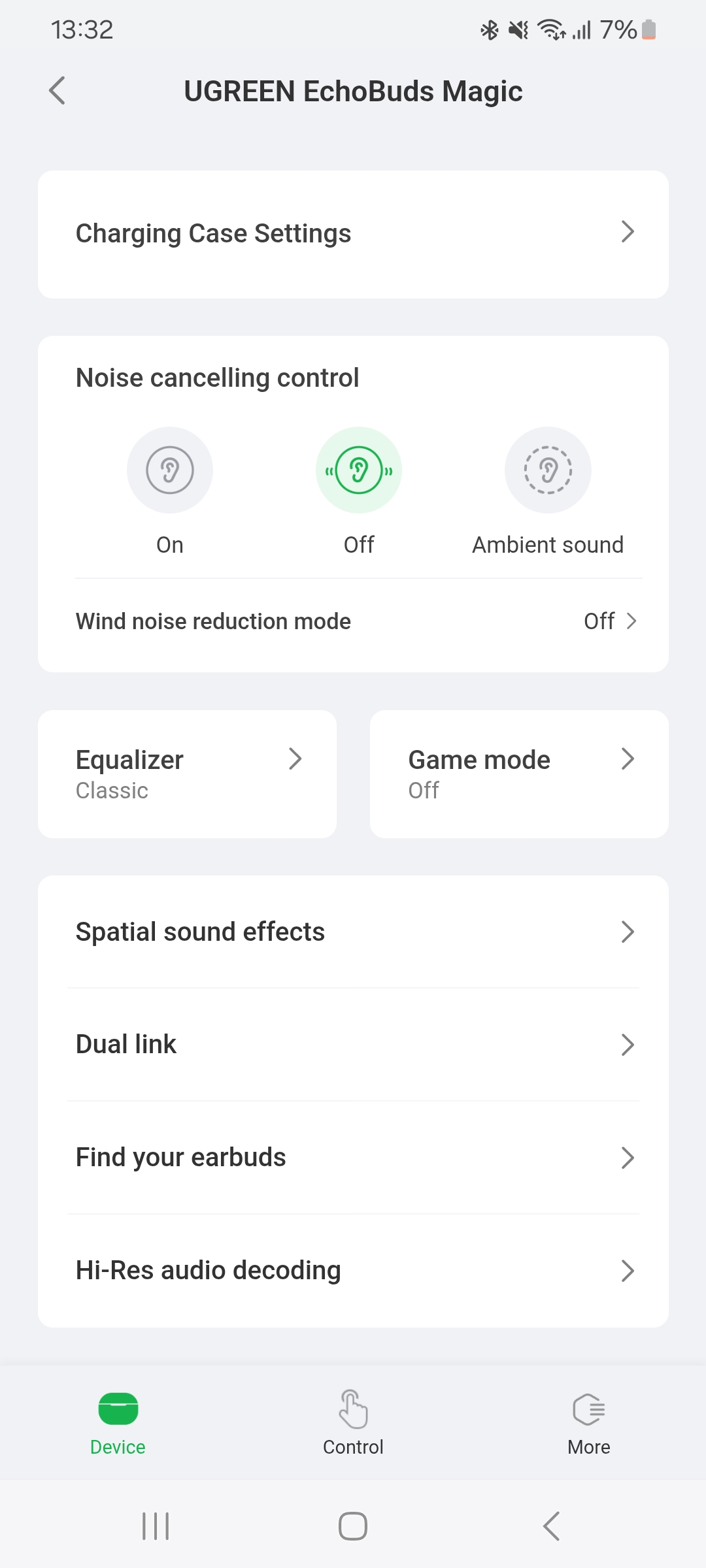Turn noise cancelling On
This screenshot has height=1568, width=706.
tap(170, 470)
